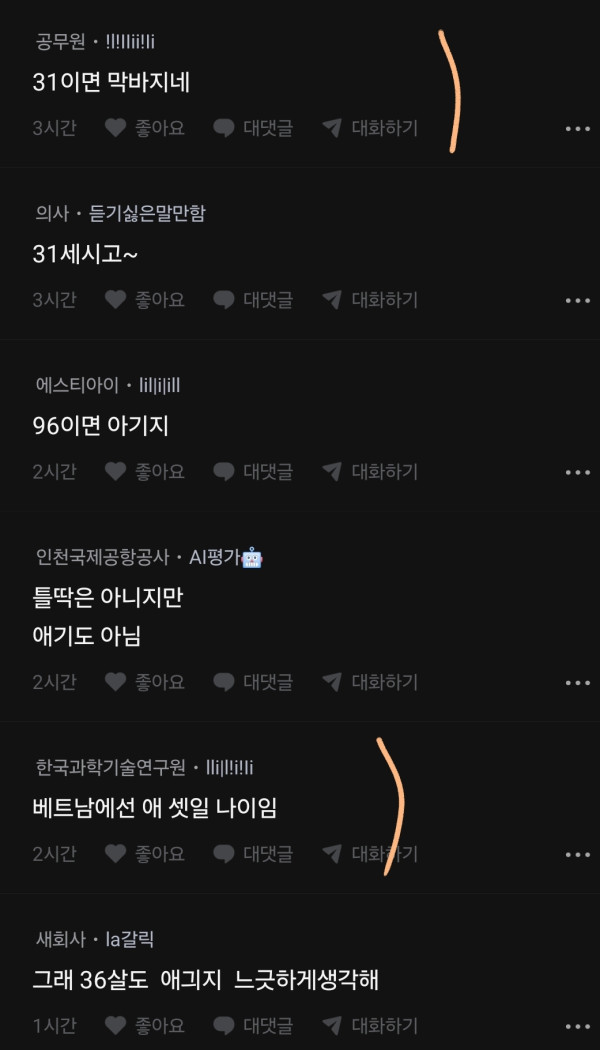Screen dimensions: 600x1050
Task: Like the '31세시고~' comment
Action: coord(145,300)
